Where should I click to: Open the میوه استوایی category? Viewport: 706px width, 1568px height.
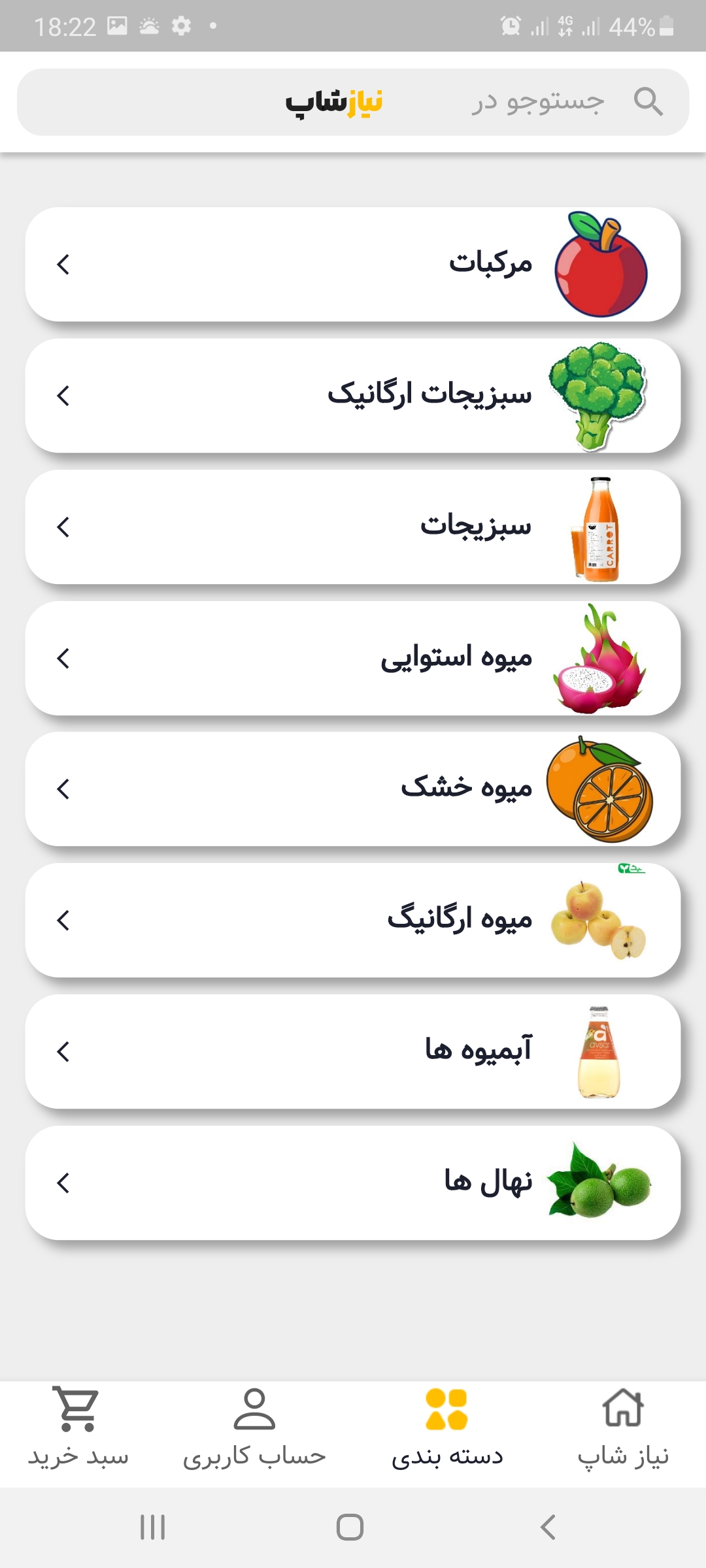(x=353, y=658)
